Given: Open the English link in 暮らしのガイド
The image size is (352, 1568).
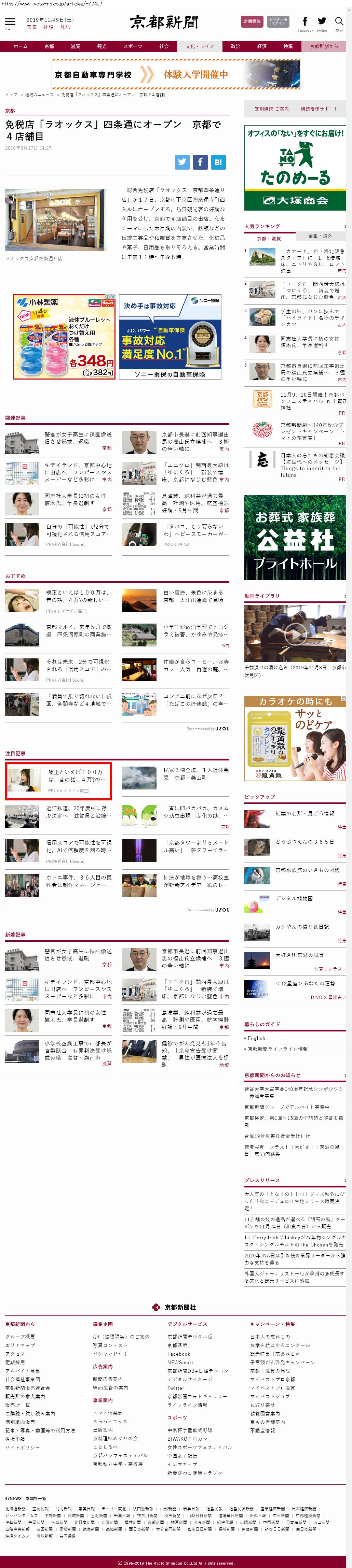Looking at the screenshot, I should point(256,1038).
